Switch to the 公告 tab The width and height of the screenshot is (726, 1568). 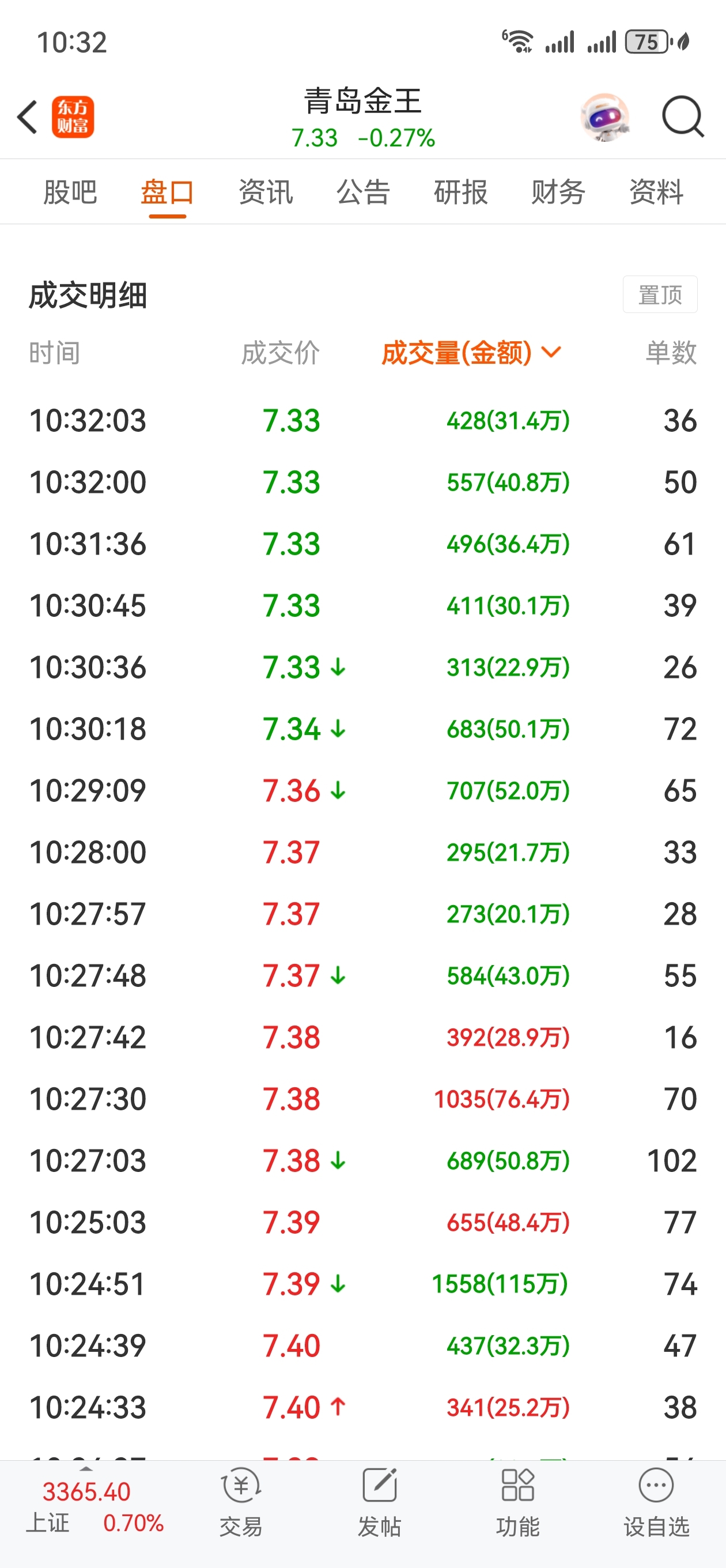point(362,193)
